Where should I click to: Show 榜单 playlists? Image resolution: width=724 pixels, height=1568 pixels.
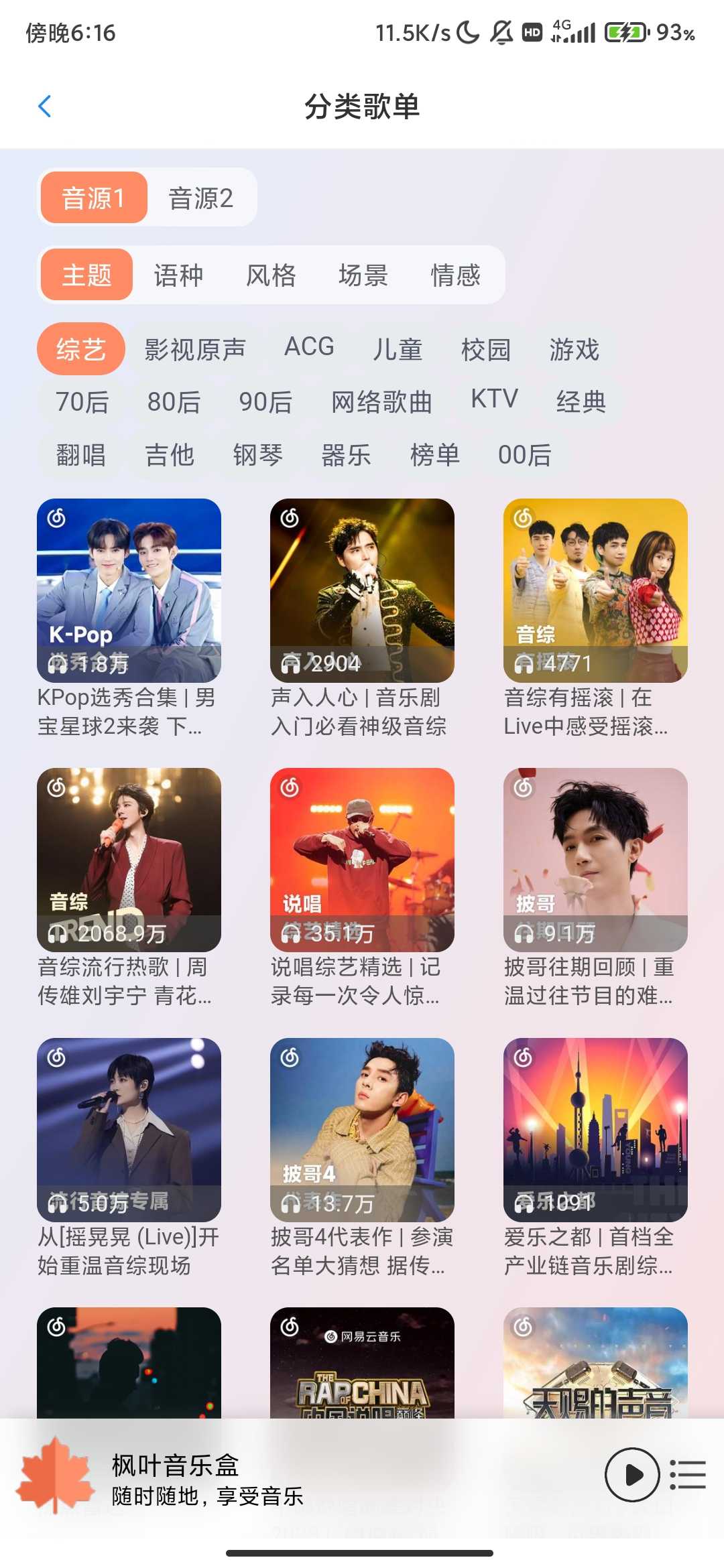coord(434,456)
